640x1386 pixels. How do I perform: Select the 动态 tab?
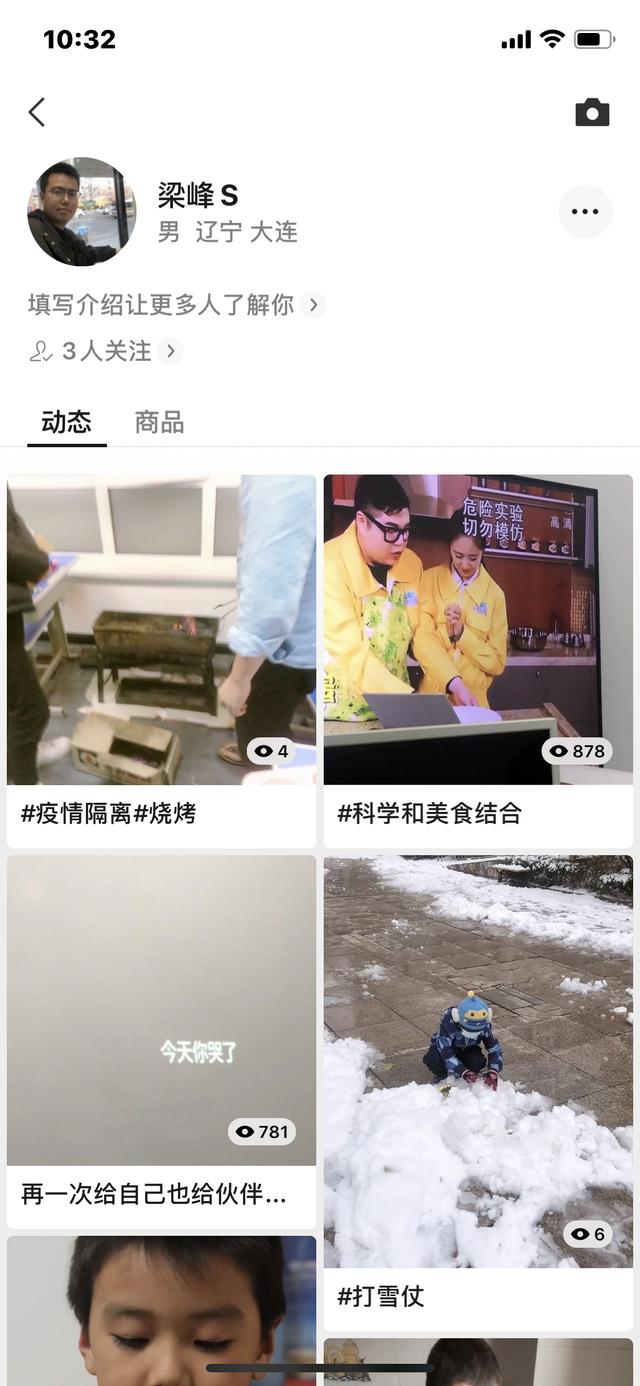67,422
